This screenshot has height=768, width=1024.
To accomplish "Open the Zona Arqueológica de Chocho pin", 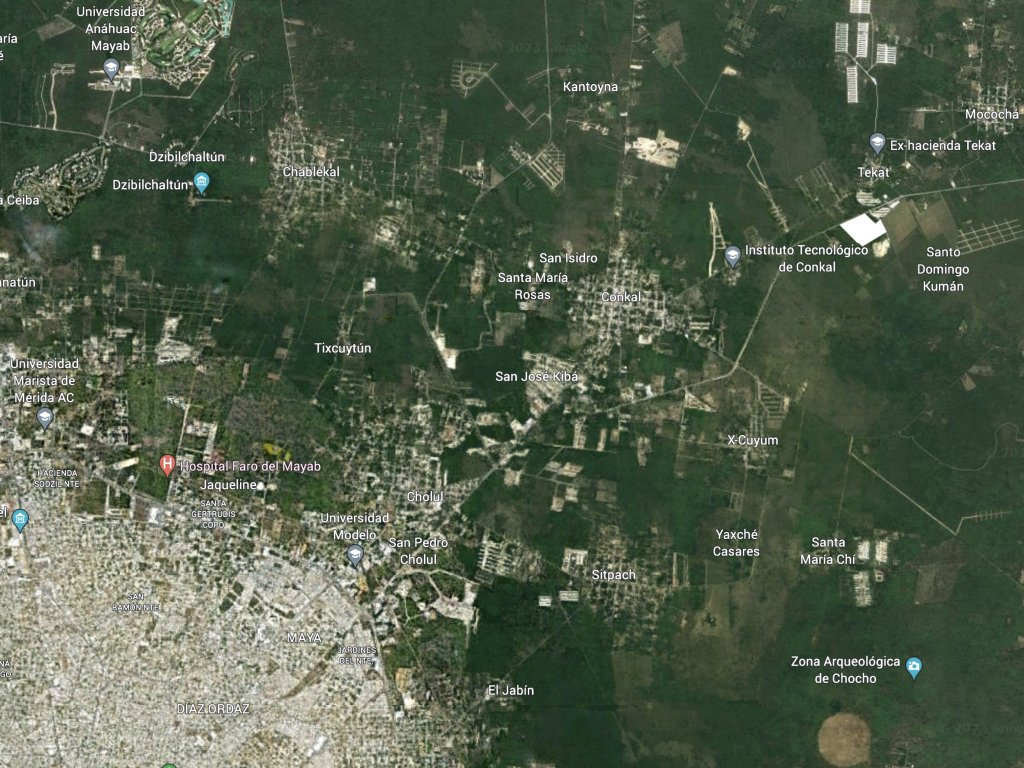I will pyautogui.click(x=913, y=665).
